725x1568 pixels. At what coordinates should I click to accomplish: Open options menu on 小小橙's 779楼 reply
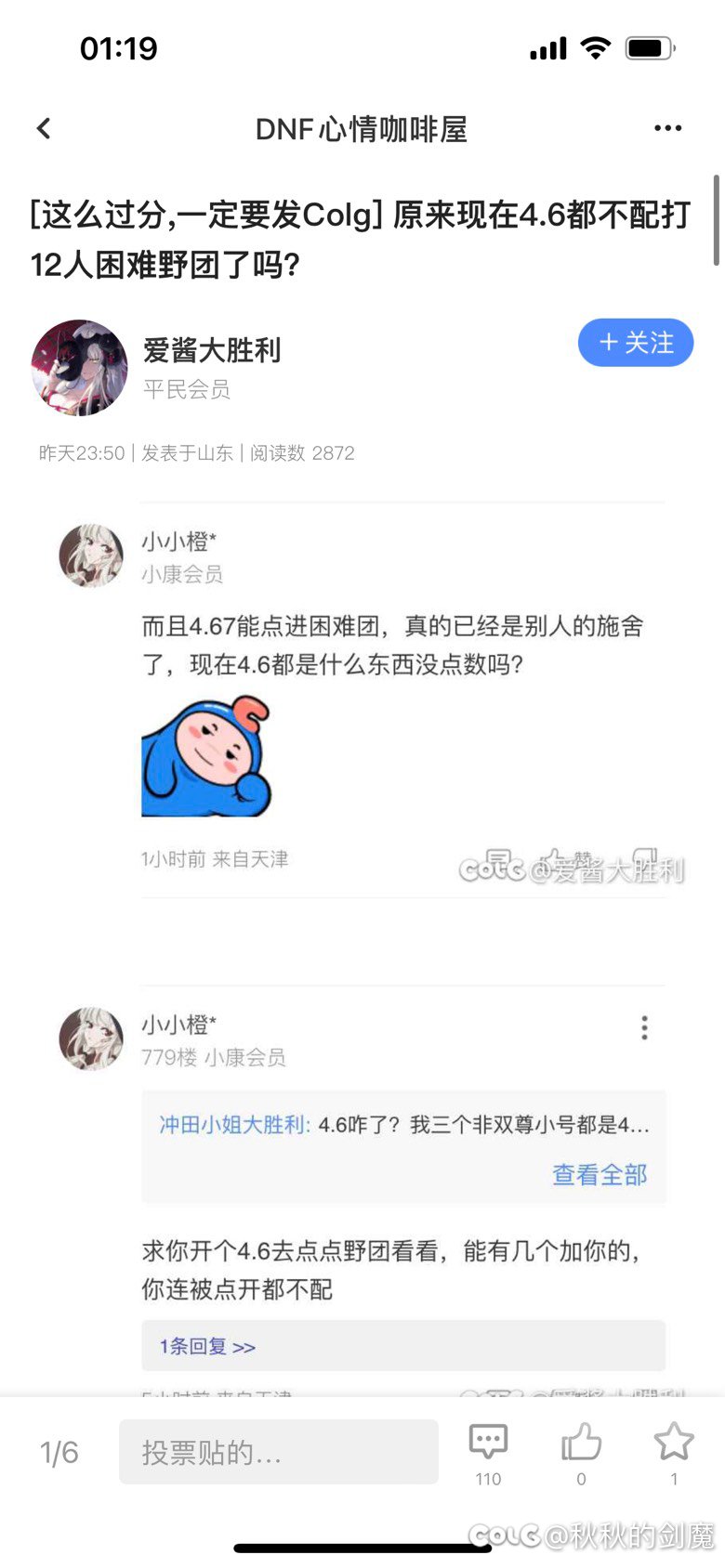[x=644, y=1028]
